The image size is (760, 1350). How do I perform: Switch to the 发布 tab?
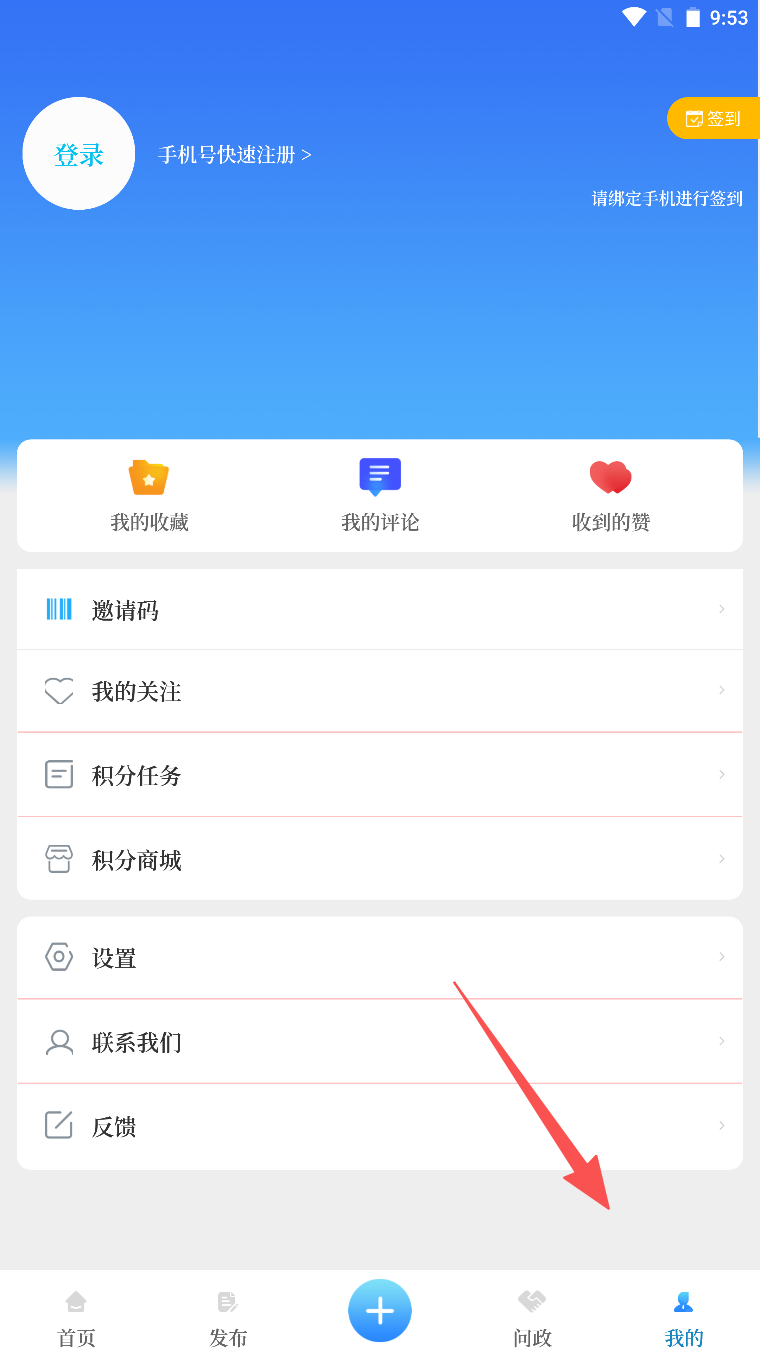228,1318
